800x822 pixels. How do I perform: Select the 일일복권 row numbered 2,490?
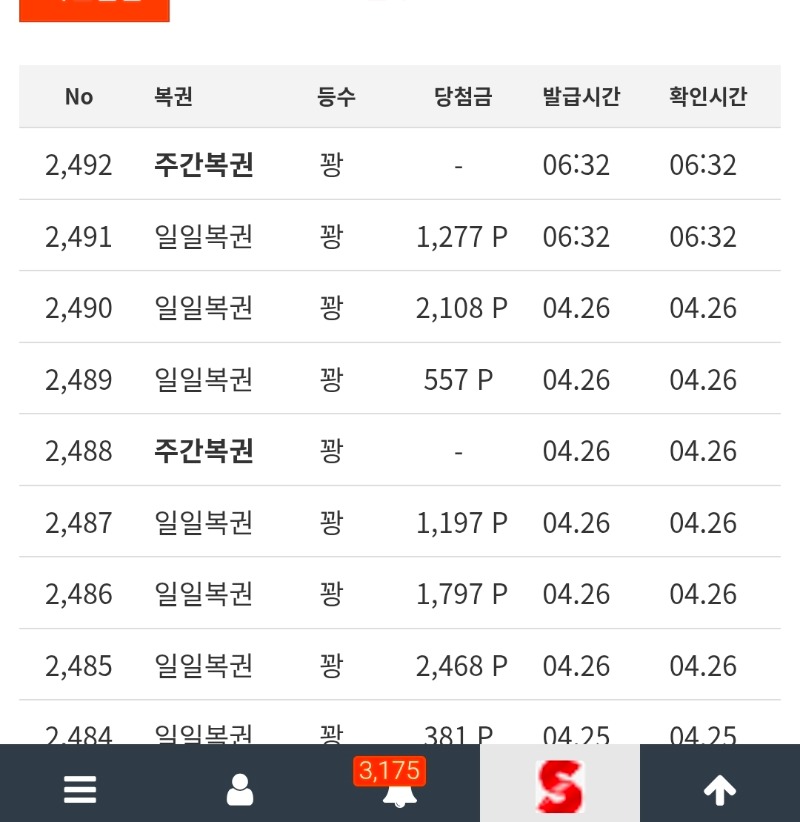pyautogui.click(x=203, y=308)
